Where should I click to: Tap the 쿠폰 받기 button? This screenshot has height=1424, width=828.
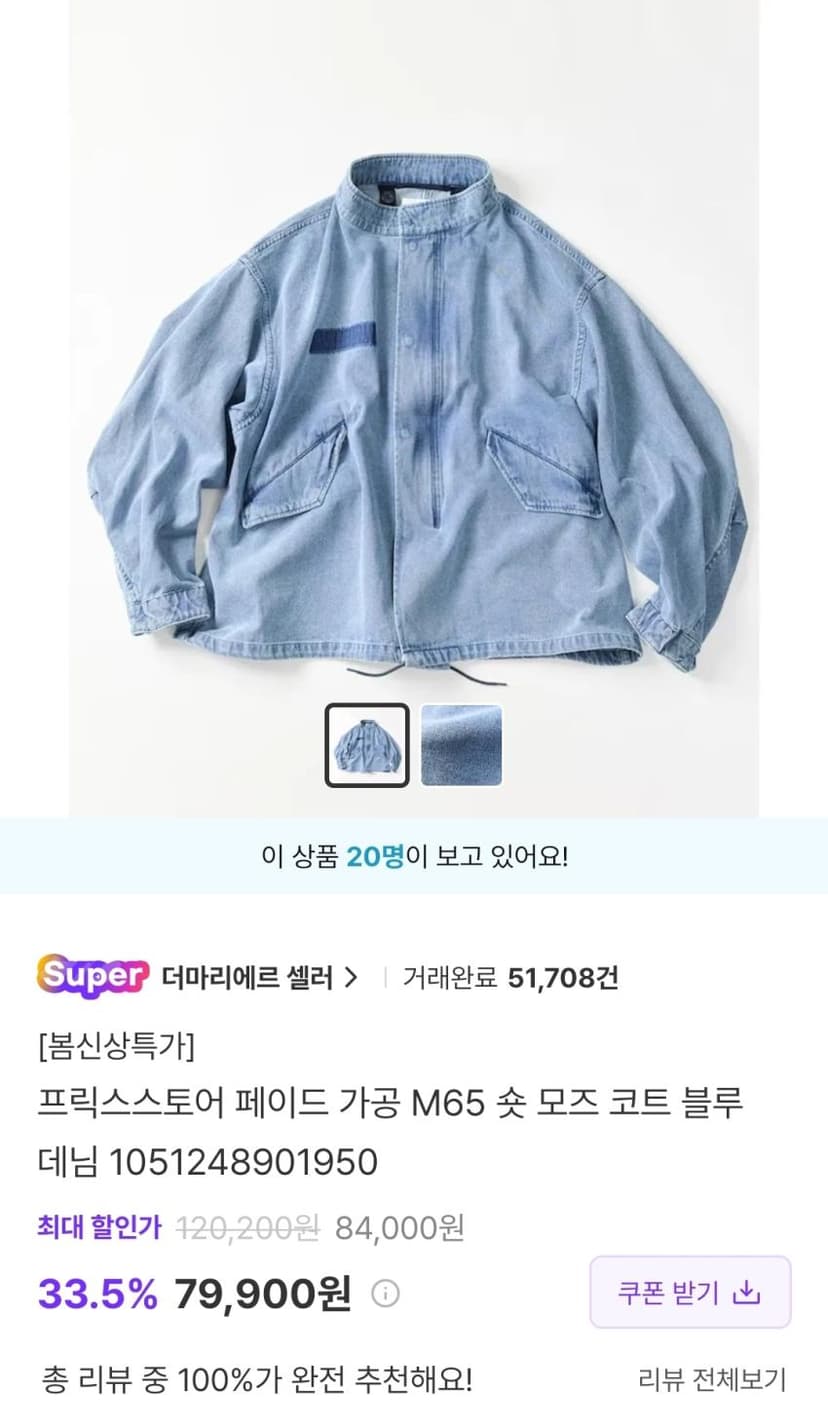(x=690, y=1292)
